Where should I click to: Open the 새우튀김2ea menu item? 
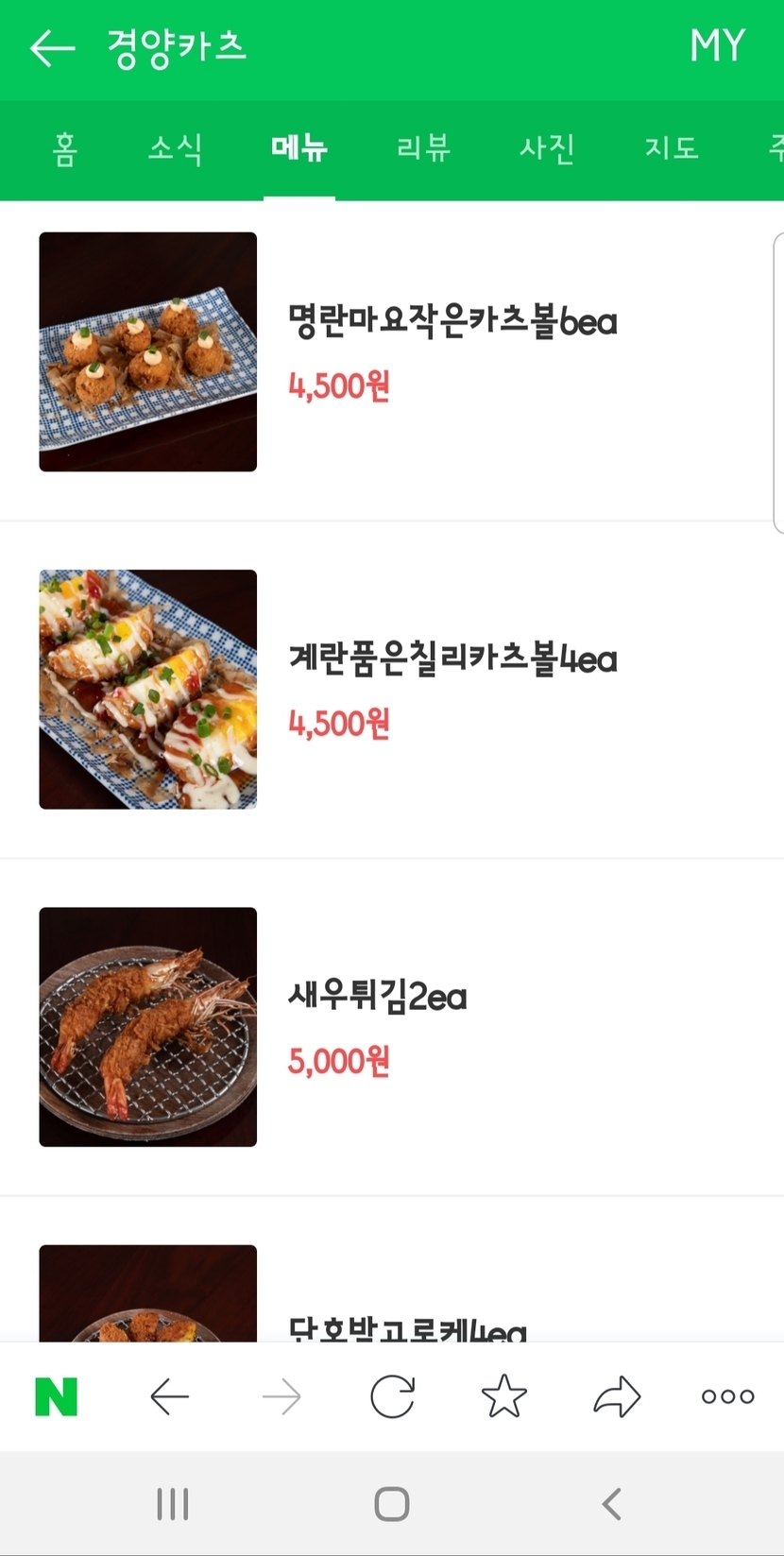click(377, 997)
